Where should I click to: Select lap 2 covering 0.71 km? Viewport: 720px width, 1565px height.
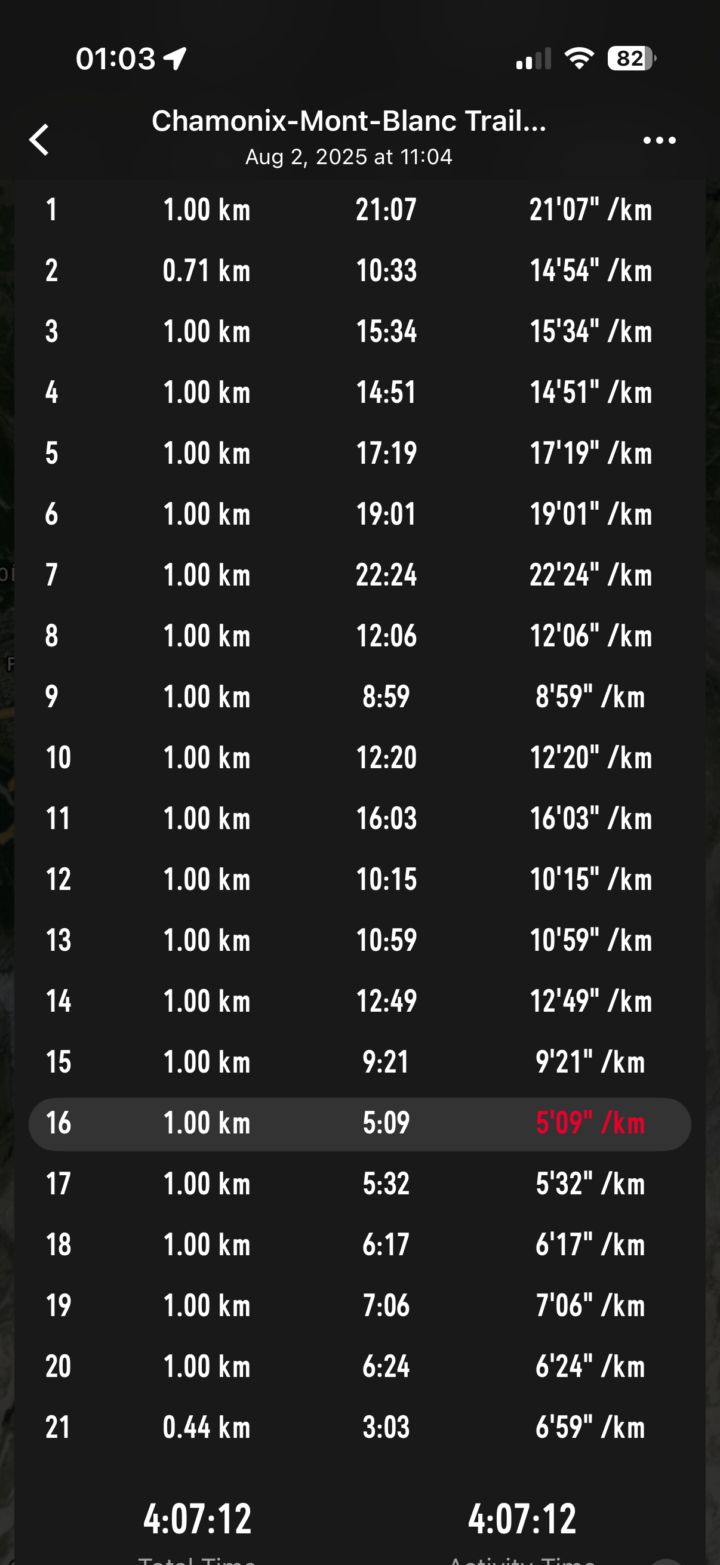pyautogui.click(x=360, y=271)
